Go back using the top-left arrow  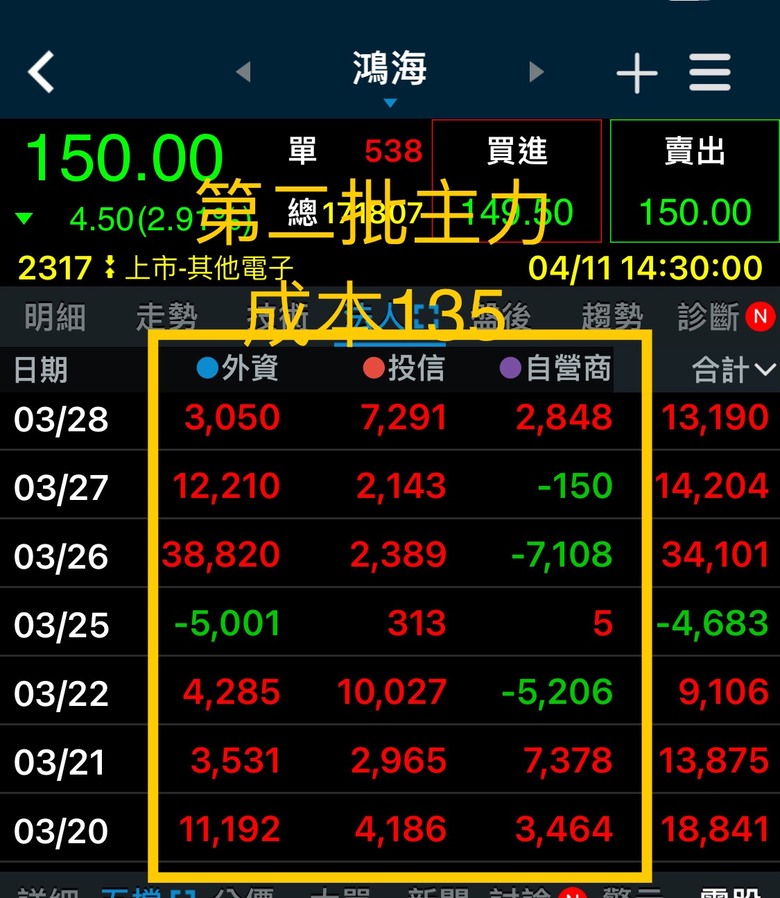tap(41, 72)
